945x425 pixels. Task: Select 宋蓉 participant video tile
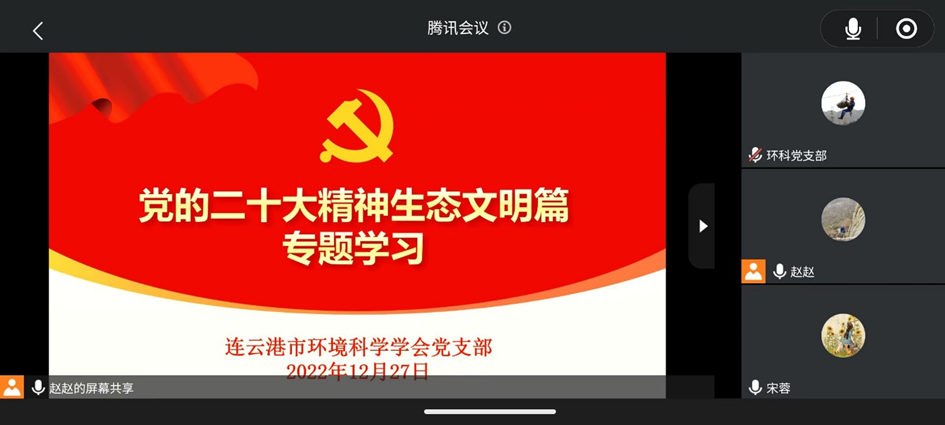[842, 341]
